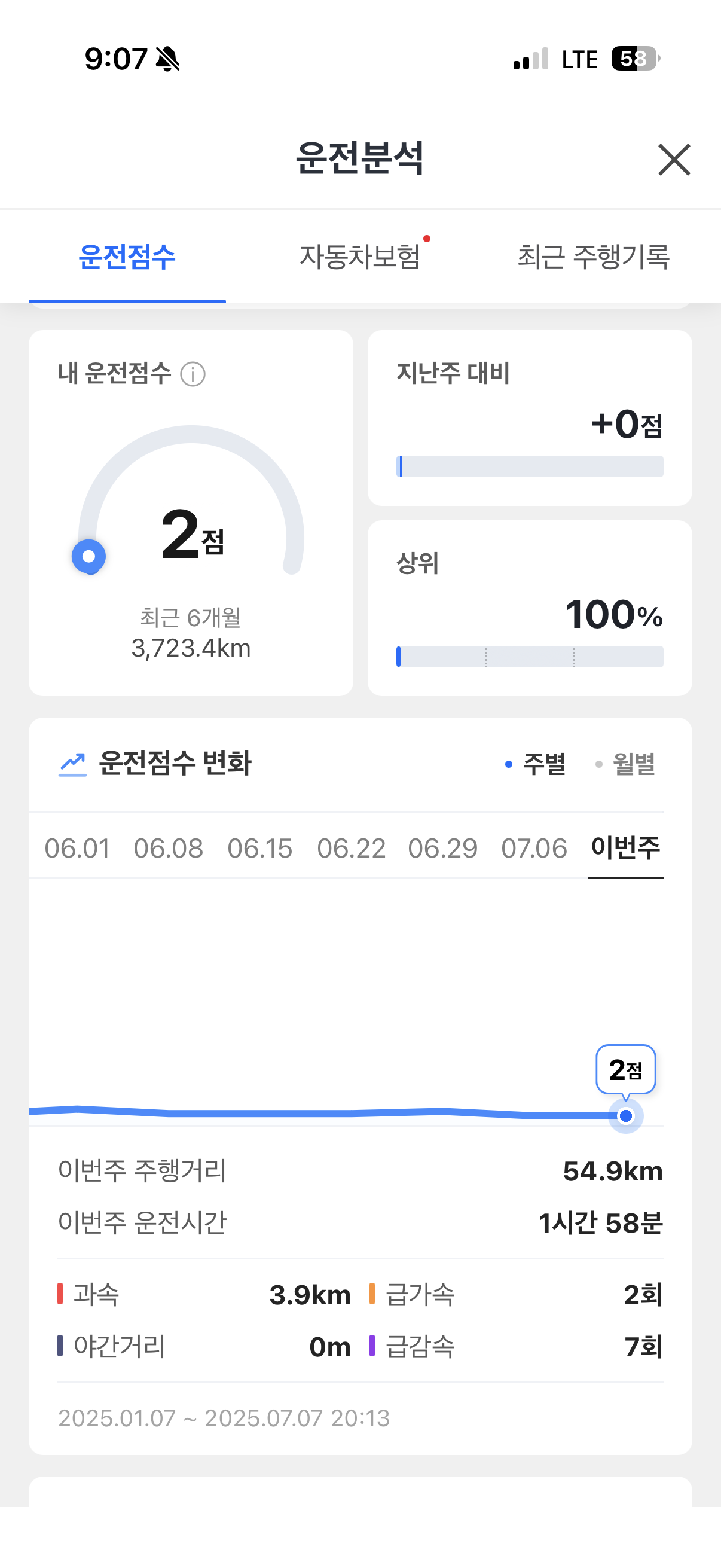Viewport: 721px width, 1568px height.
Task: Select the 07.06 week
Action: (x=534, y=849)
